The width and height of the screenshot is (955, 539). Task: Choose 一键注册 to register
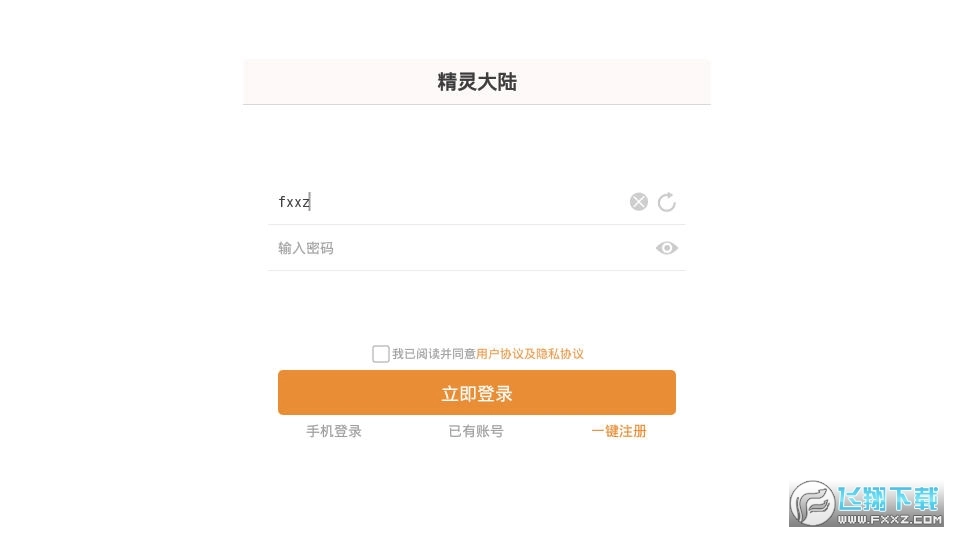pos(619,431)
